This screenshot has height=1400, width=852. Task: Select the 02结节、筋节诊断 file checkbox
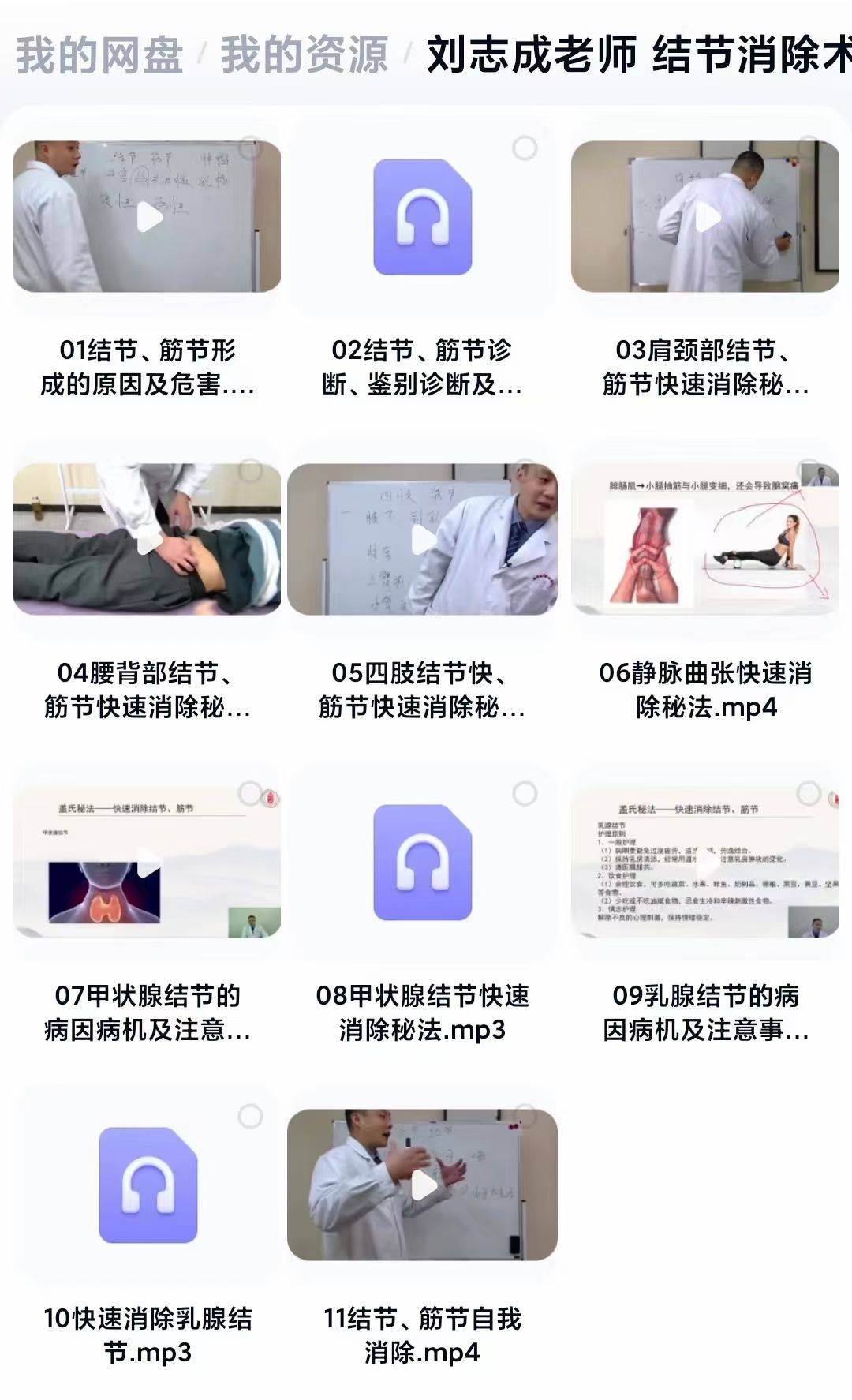tap(525, 148)
